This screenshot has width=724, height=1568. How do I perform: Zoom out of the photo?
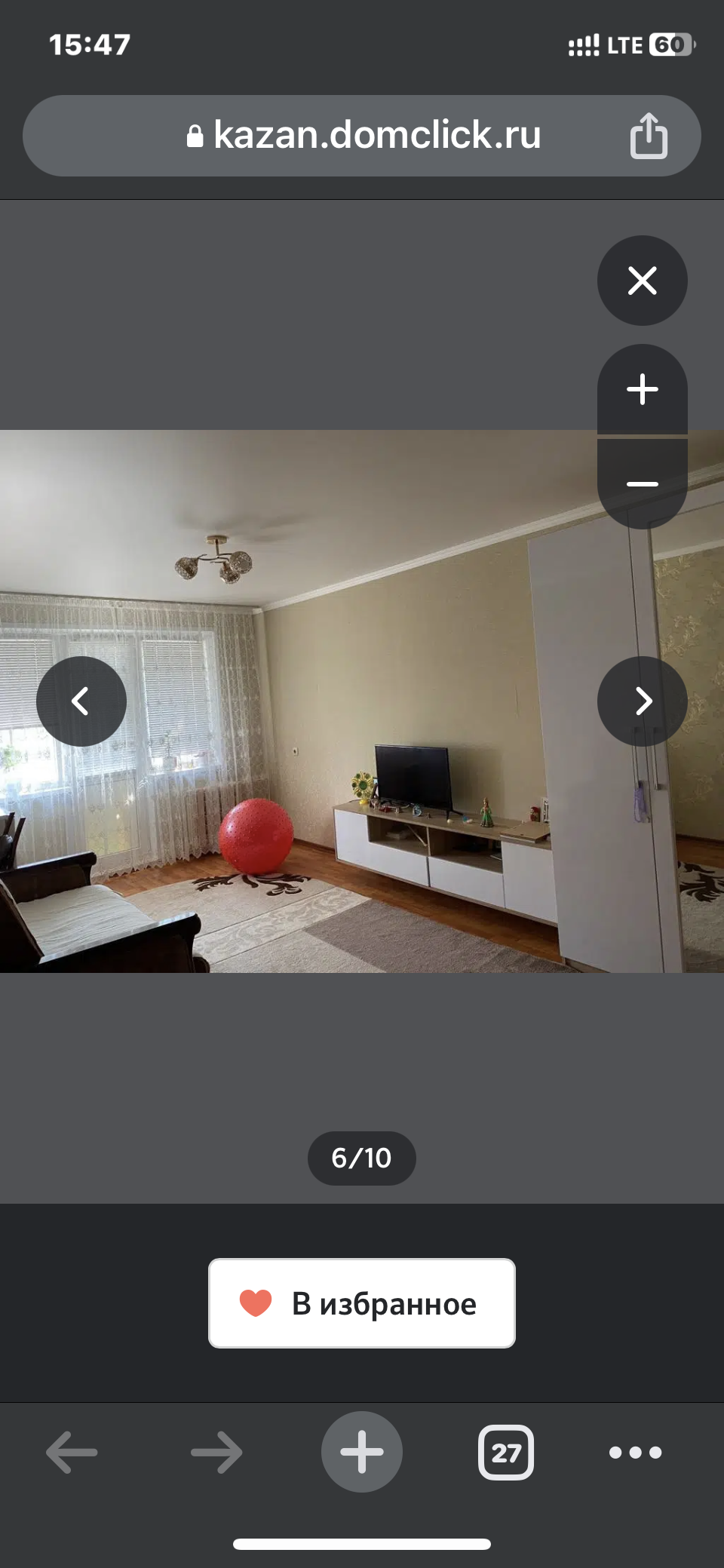coord(642,483)
